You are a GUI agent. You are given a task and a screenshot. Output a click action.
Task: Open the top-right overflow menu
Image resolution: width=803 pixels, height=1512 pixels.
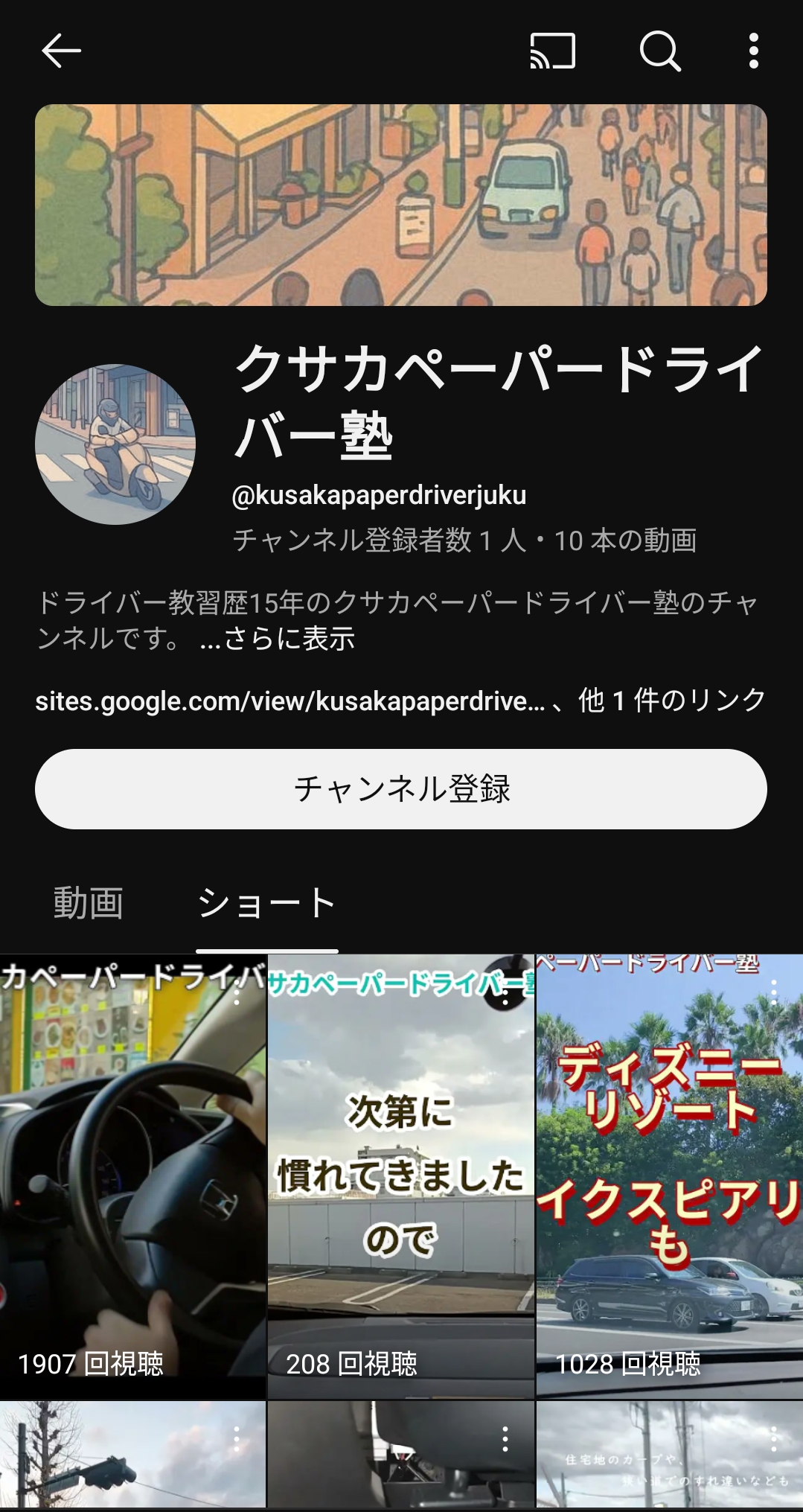[753, 51]
